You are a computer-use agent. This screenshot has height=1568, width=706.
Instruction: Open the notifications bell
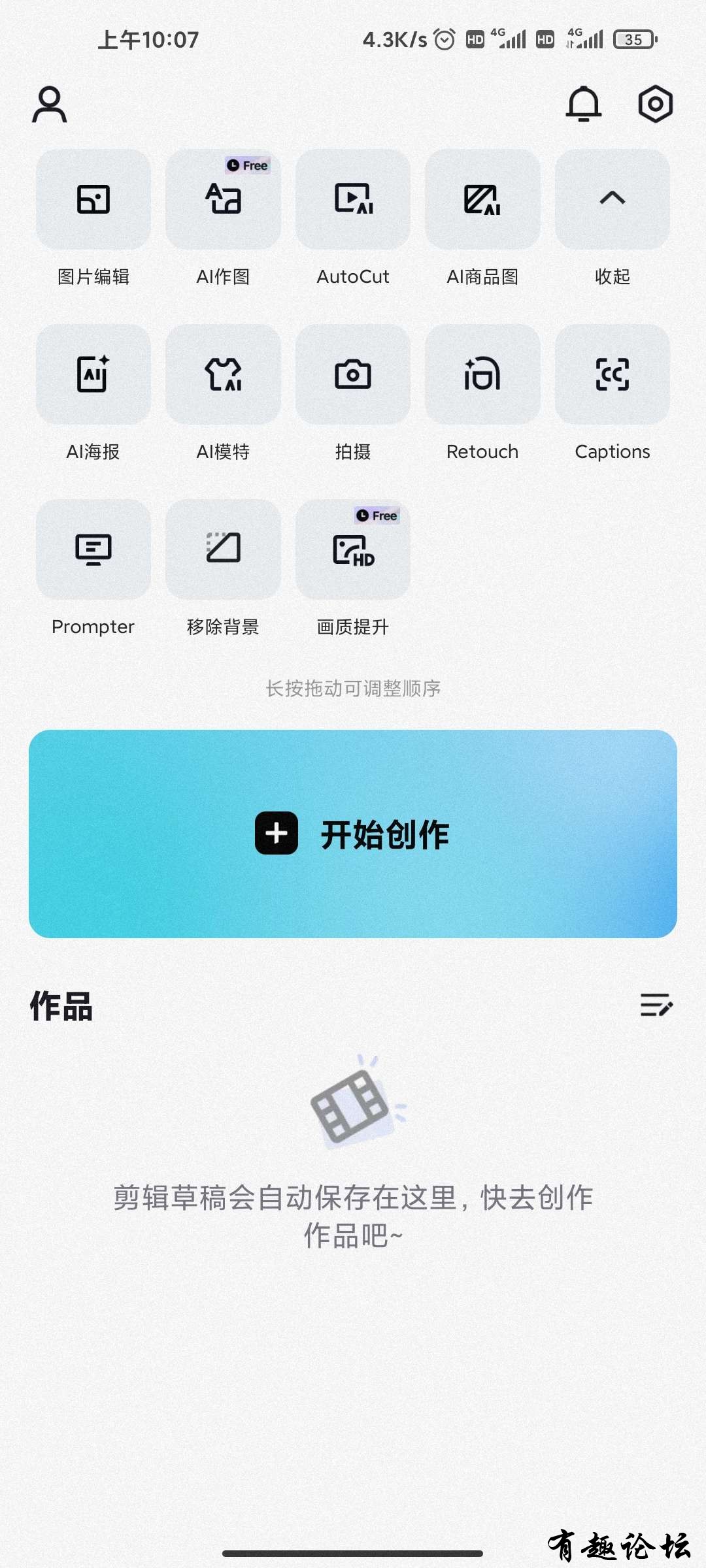583,104
